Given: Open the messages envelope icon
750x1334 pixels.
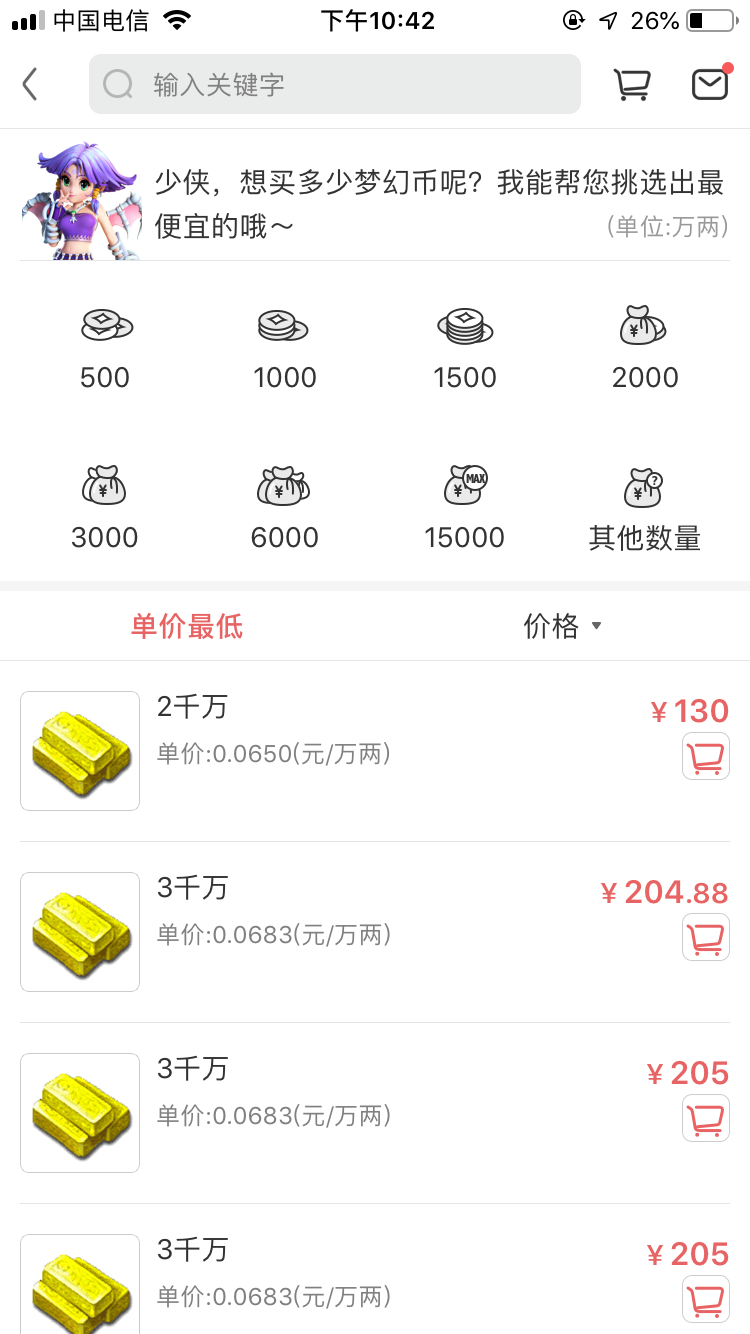Looking at the screenshot, I should click(x=710, y=85).
